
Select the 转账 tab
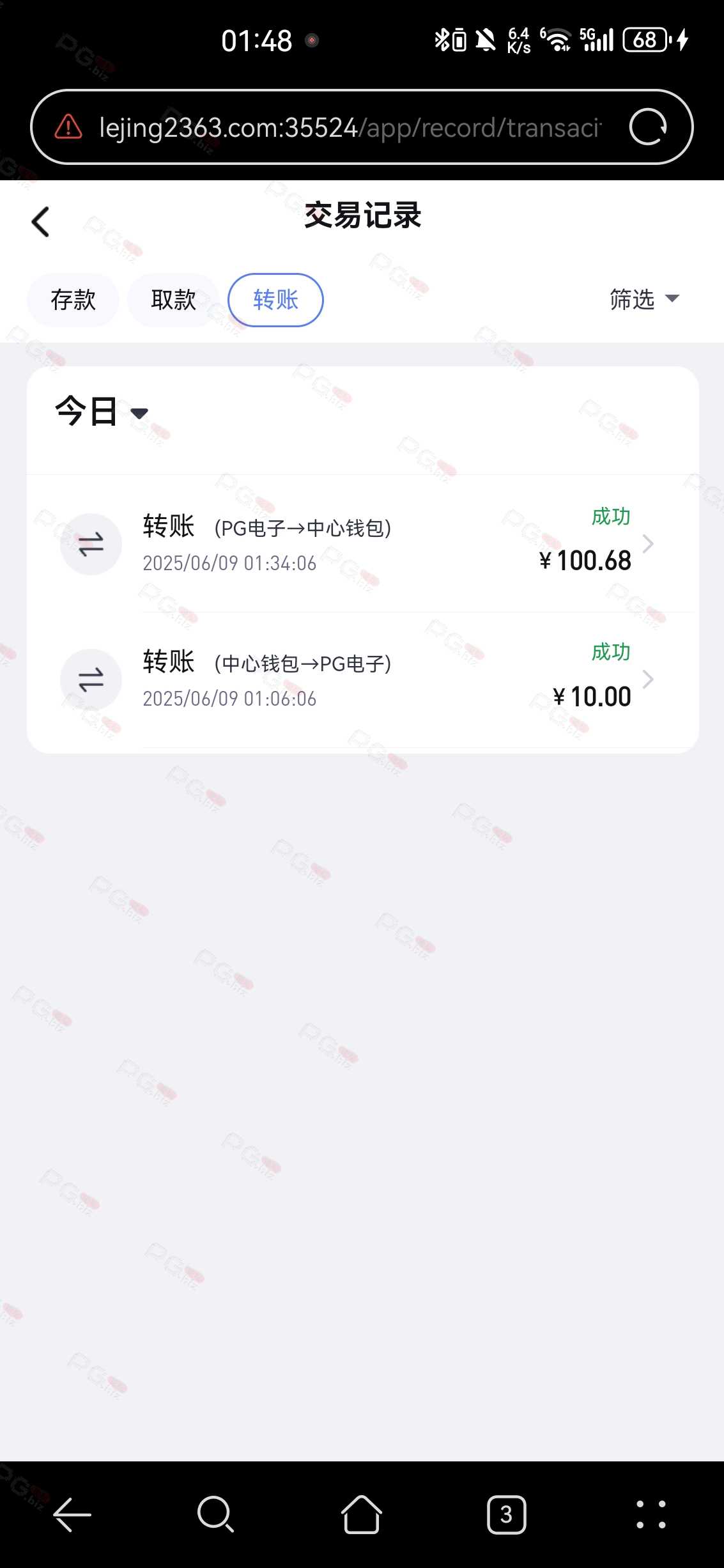tap(275, 300)
